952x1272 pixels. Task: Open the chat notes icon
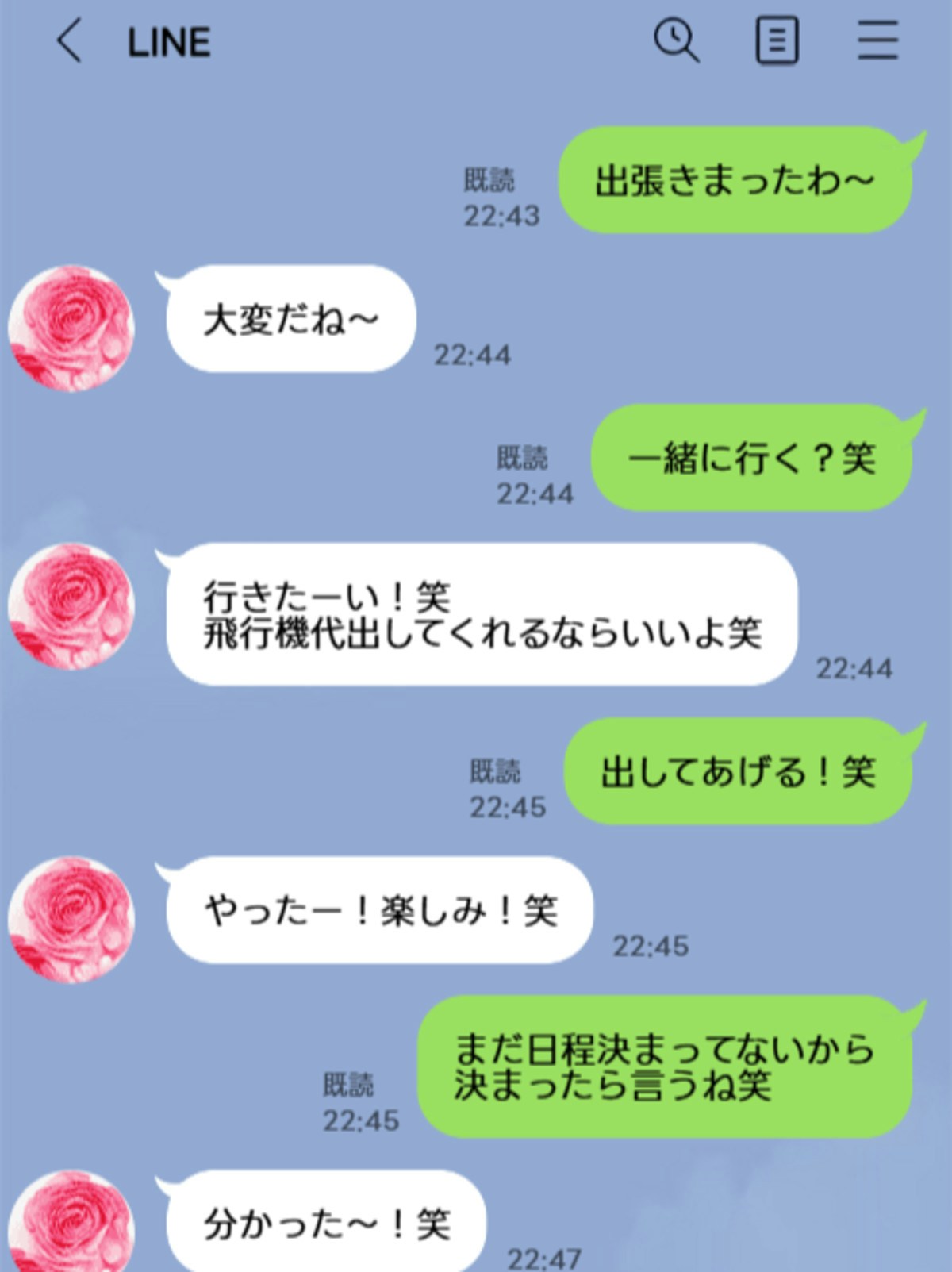click(x=777, y=41)
